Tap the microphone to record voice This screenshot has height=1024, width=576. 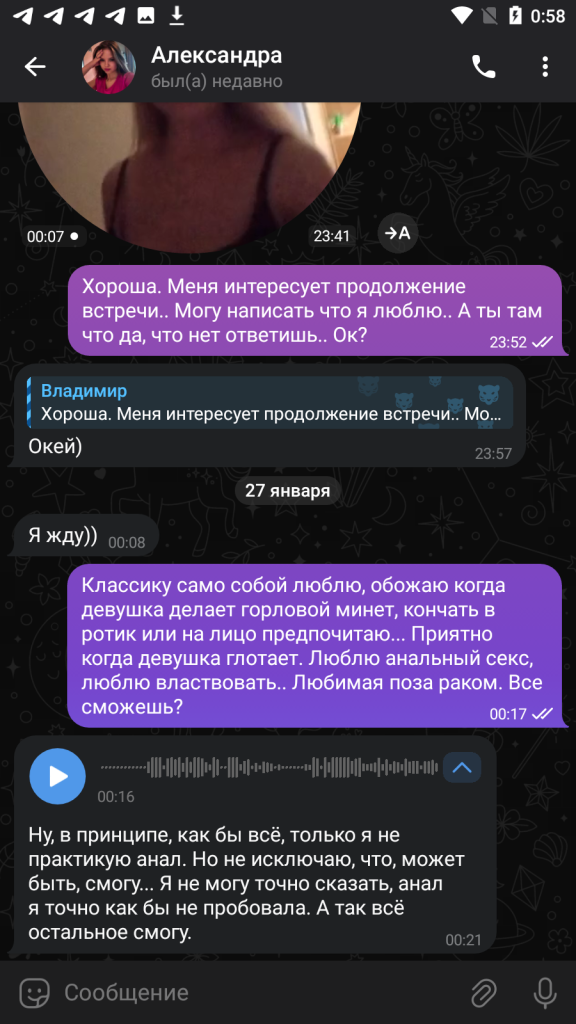[545, 993]
